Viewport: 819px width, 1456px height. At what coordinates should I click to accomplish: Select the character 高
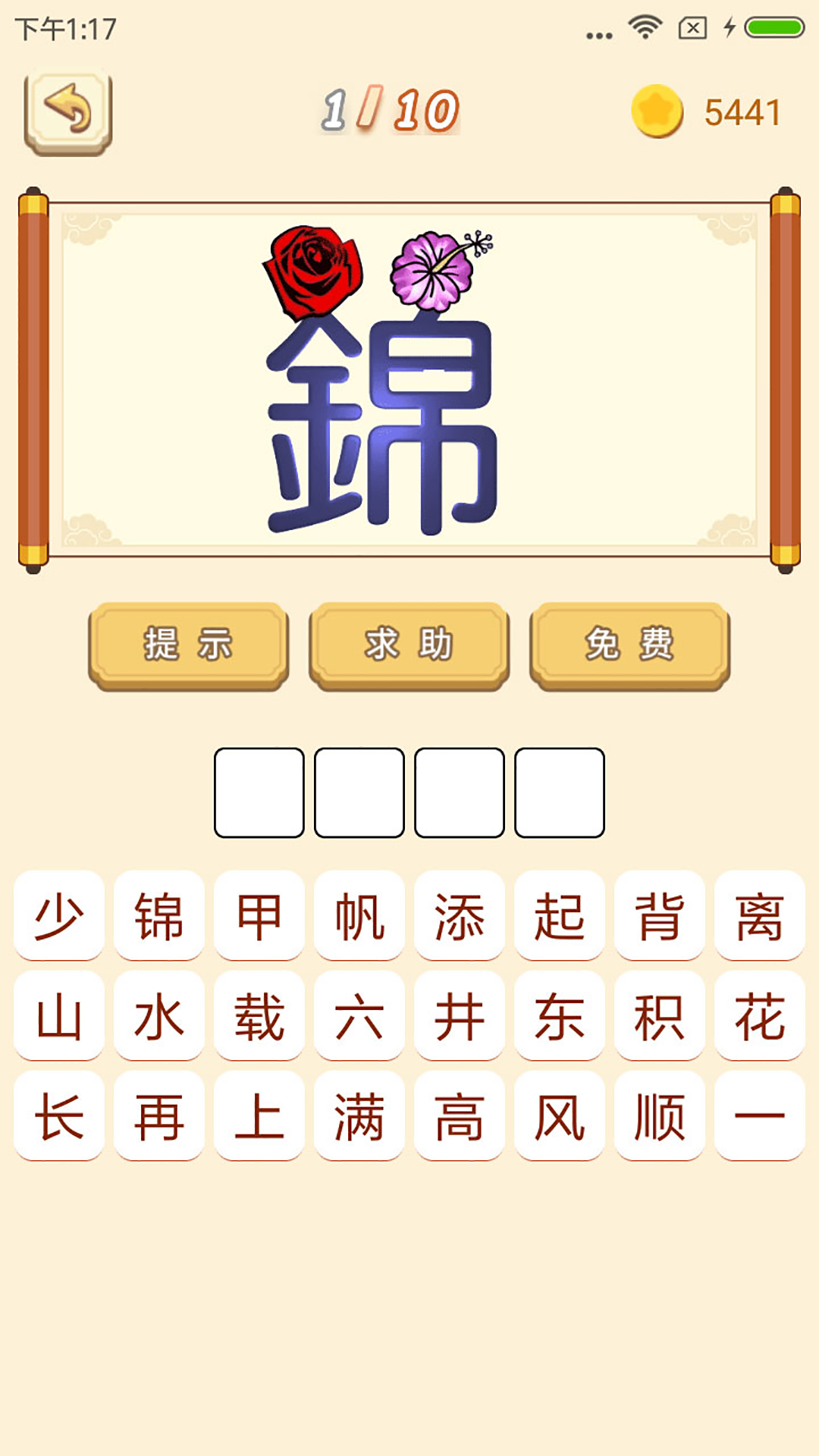pyautogui.click(x=460, y=1116)
